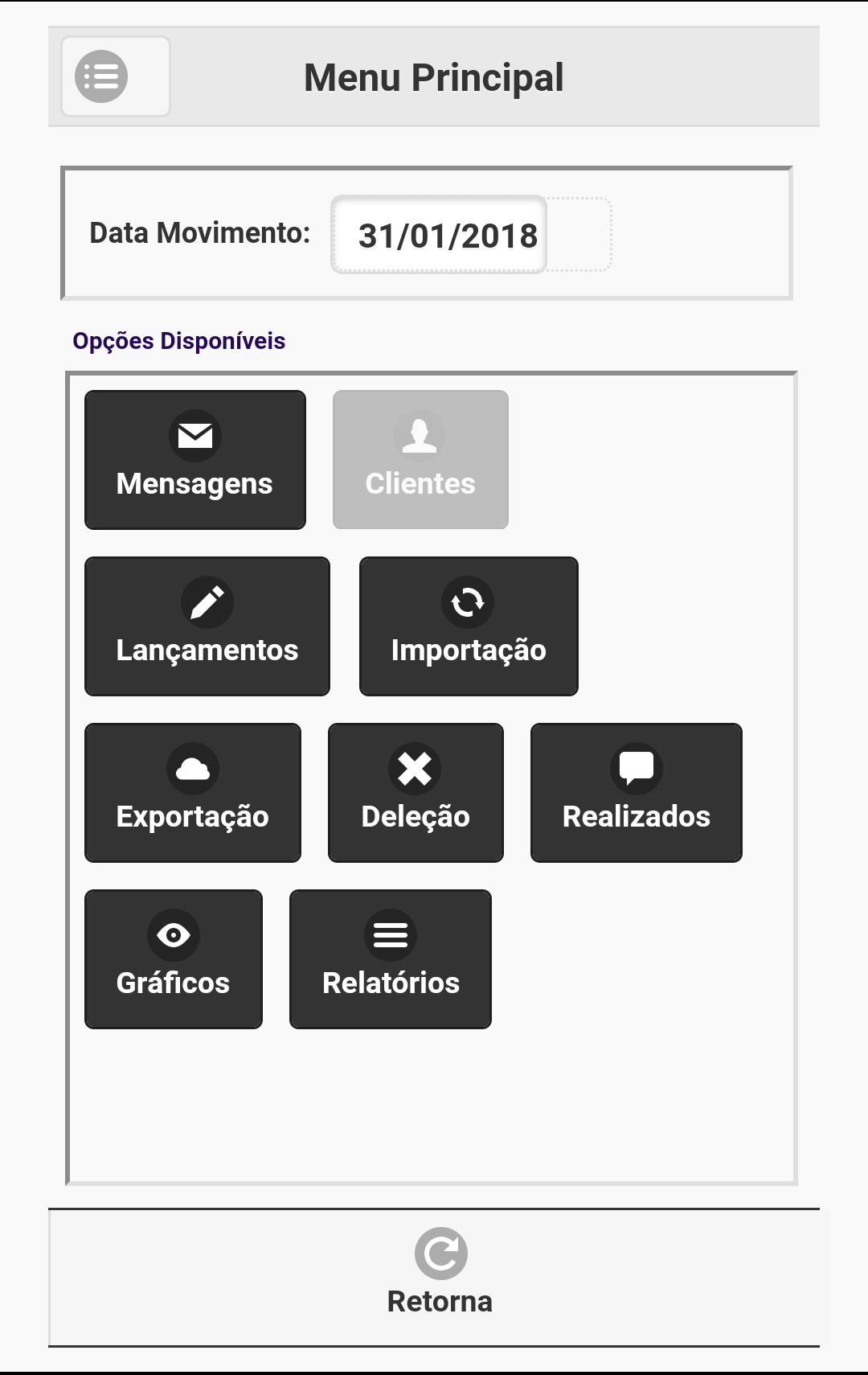Image resolution: width=868 pixels, height=1375 pixels.
Task: Open Exportação
Action: tap(193, 793)
